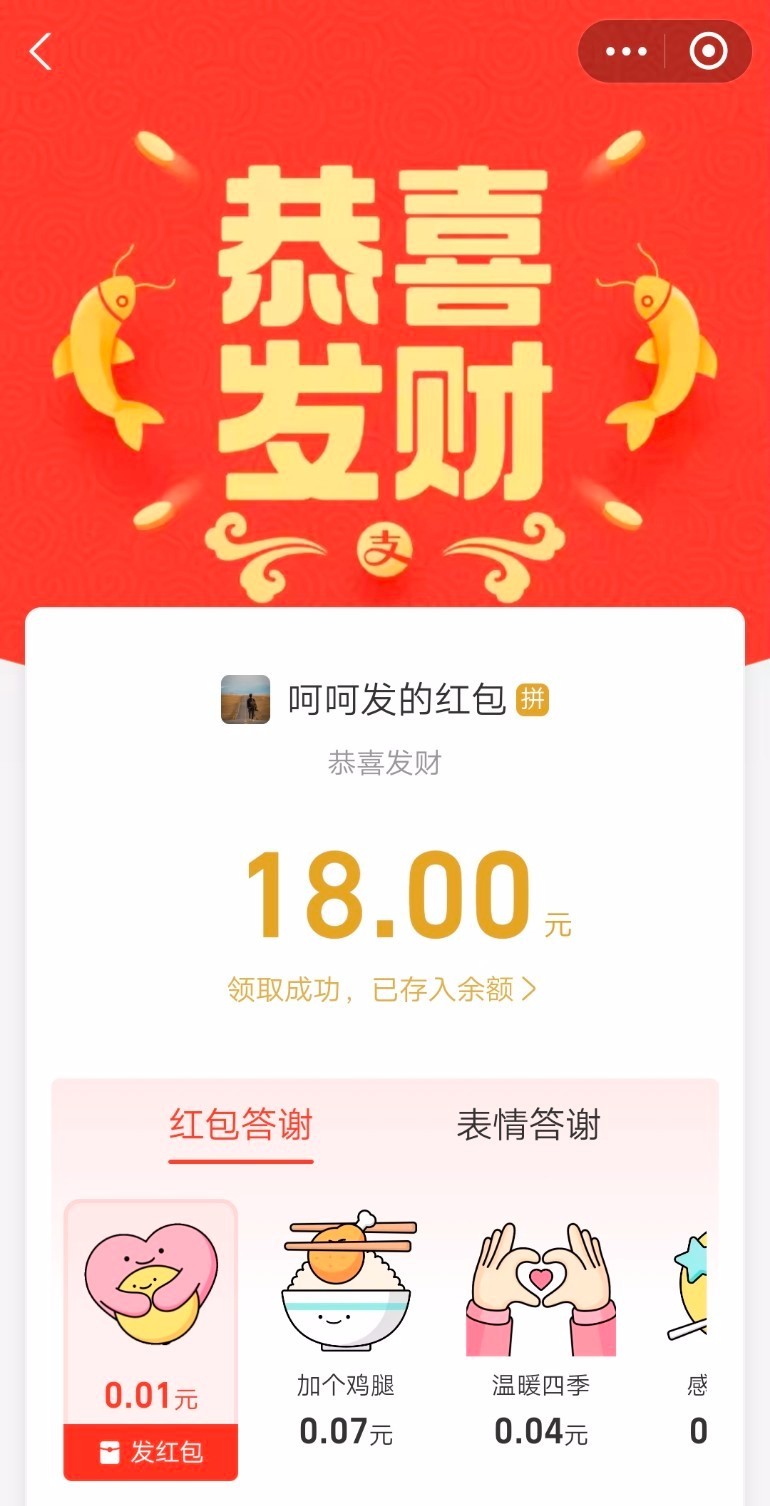The image size is (770, 1506).
Task: Close the mini program with the circle icon
Action: coord(709,52)
